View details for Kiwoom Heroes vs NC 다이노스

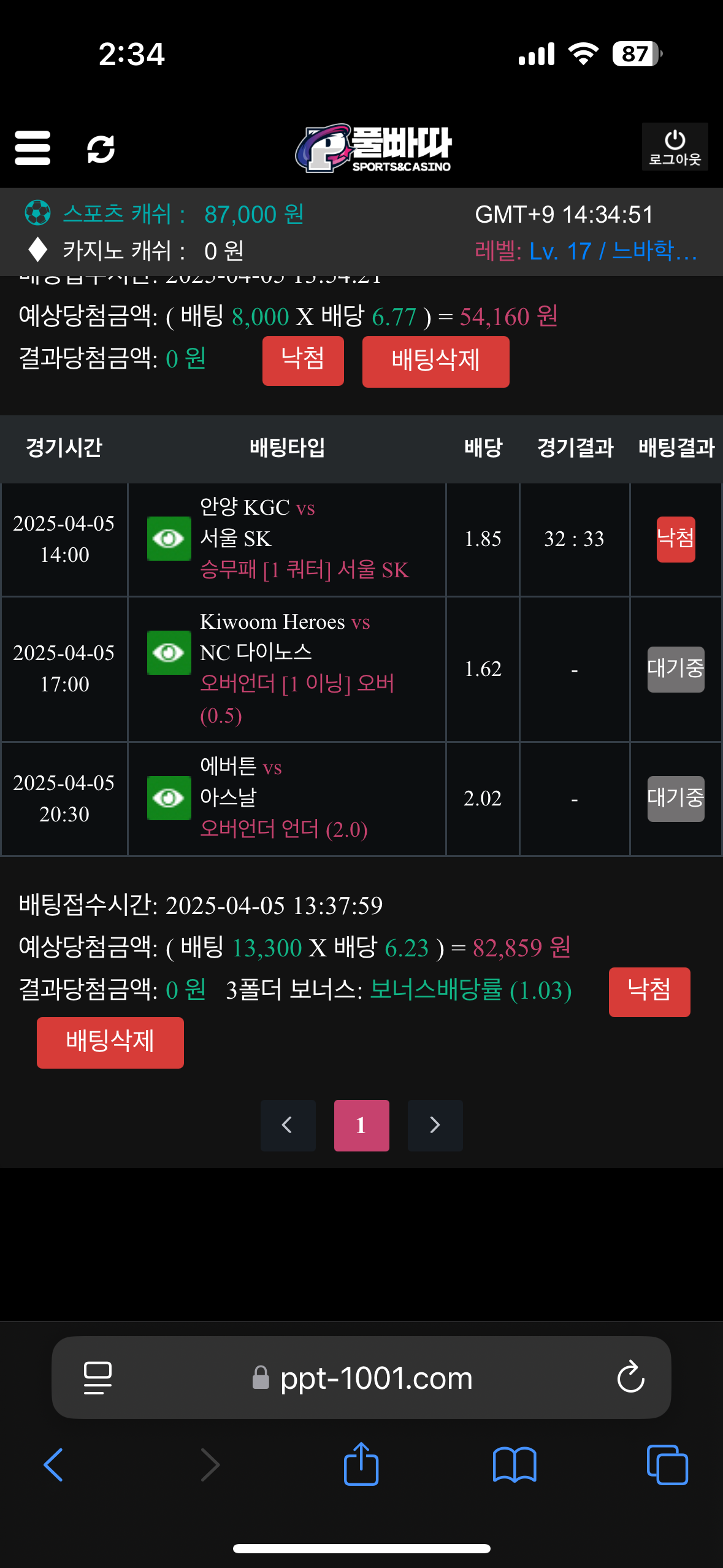click(169, 653)
